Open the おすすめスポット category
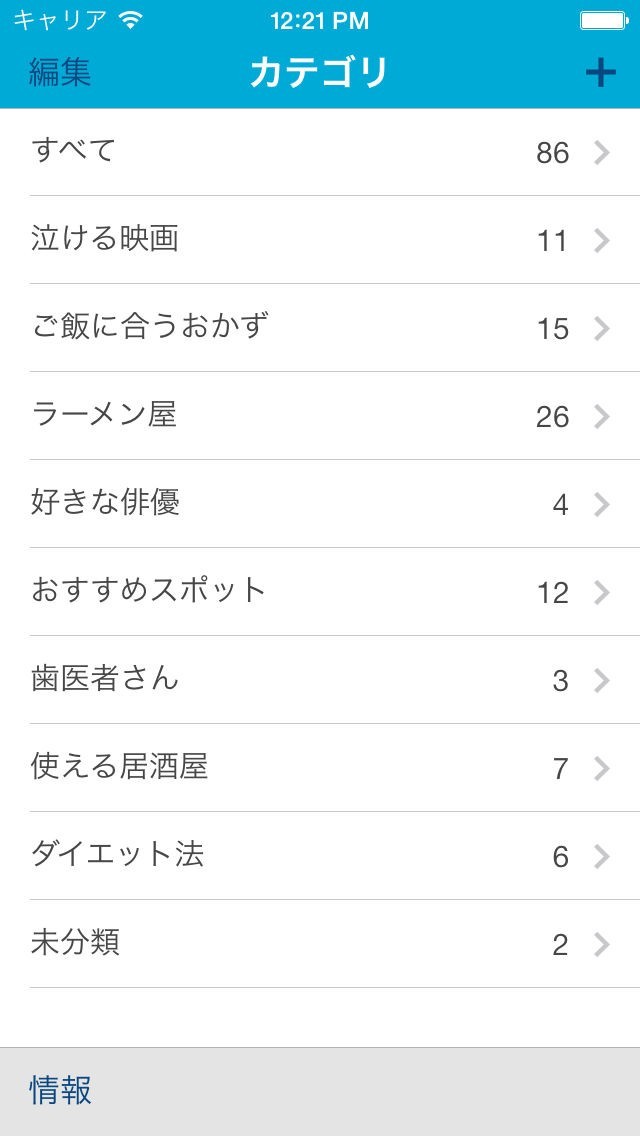The height and width of the screenshot is (1136, 640). coord(320,592)
